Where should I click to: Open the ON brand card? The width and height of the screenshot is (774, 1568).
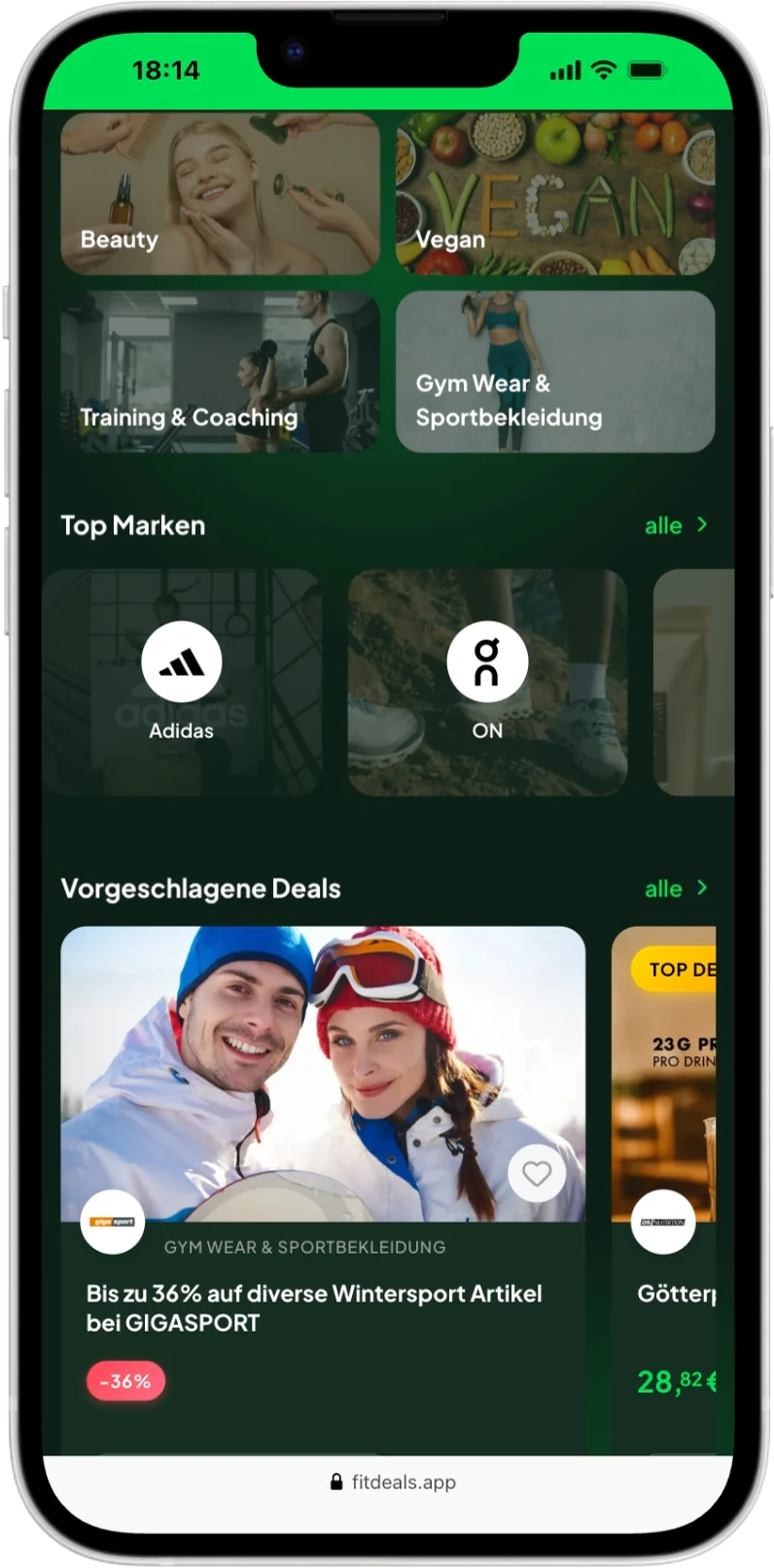click(x=487, y=683)
